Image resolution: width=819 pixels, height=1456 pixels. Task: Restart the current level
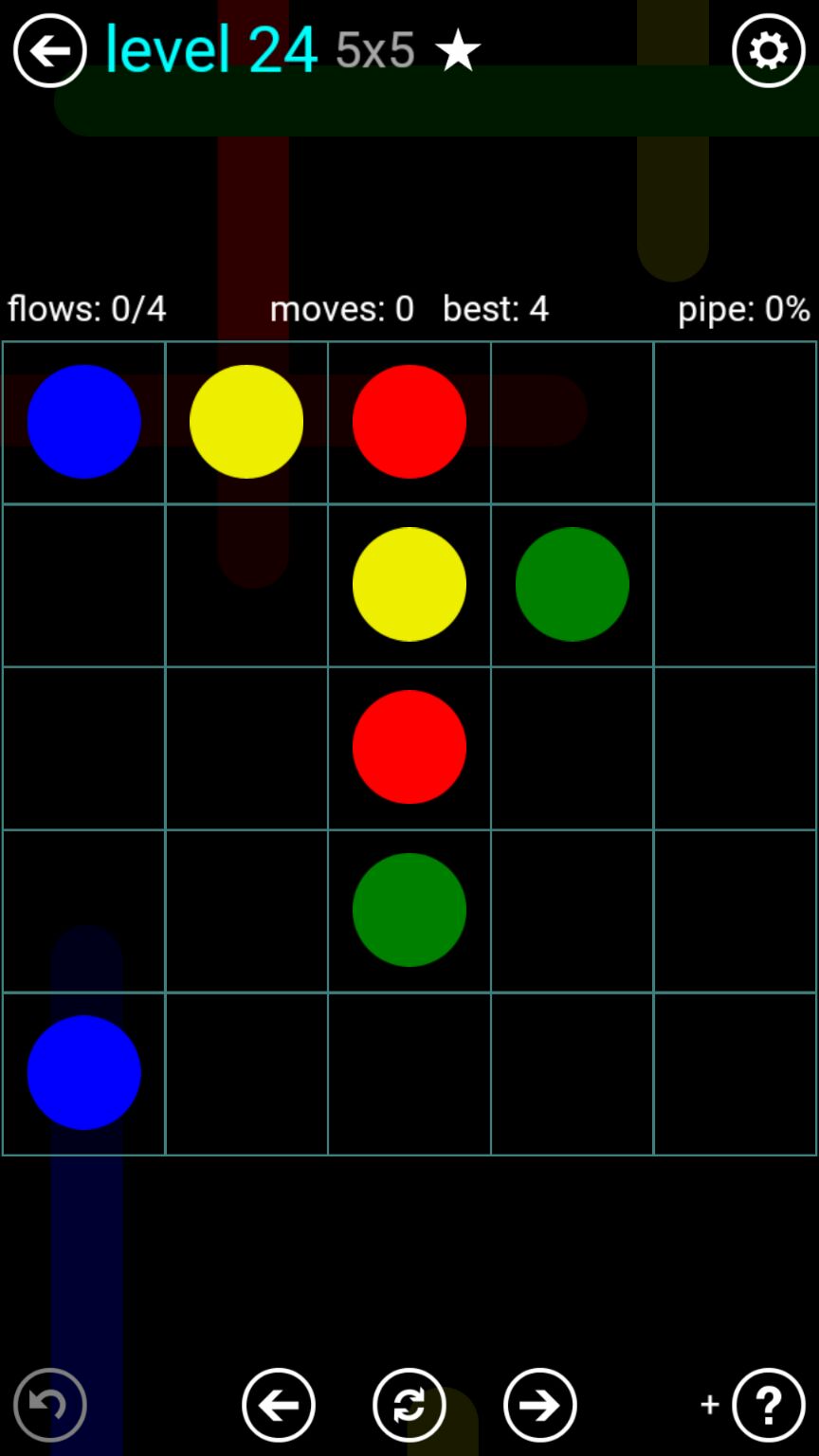409,1405
